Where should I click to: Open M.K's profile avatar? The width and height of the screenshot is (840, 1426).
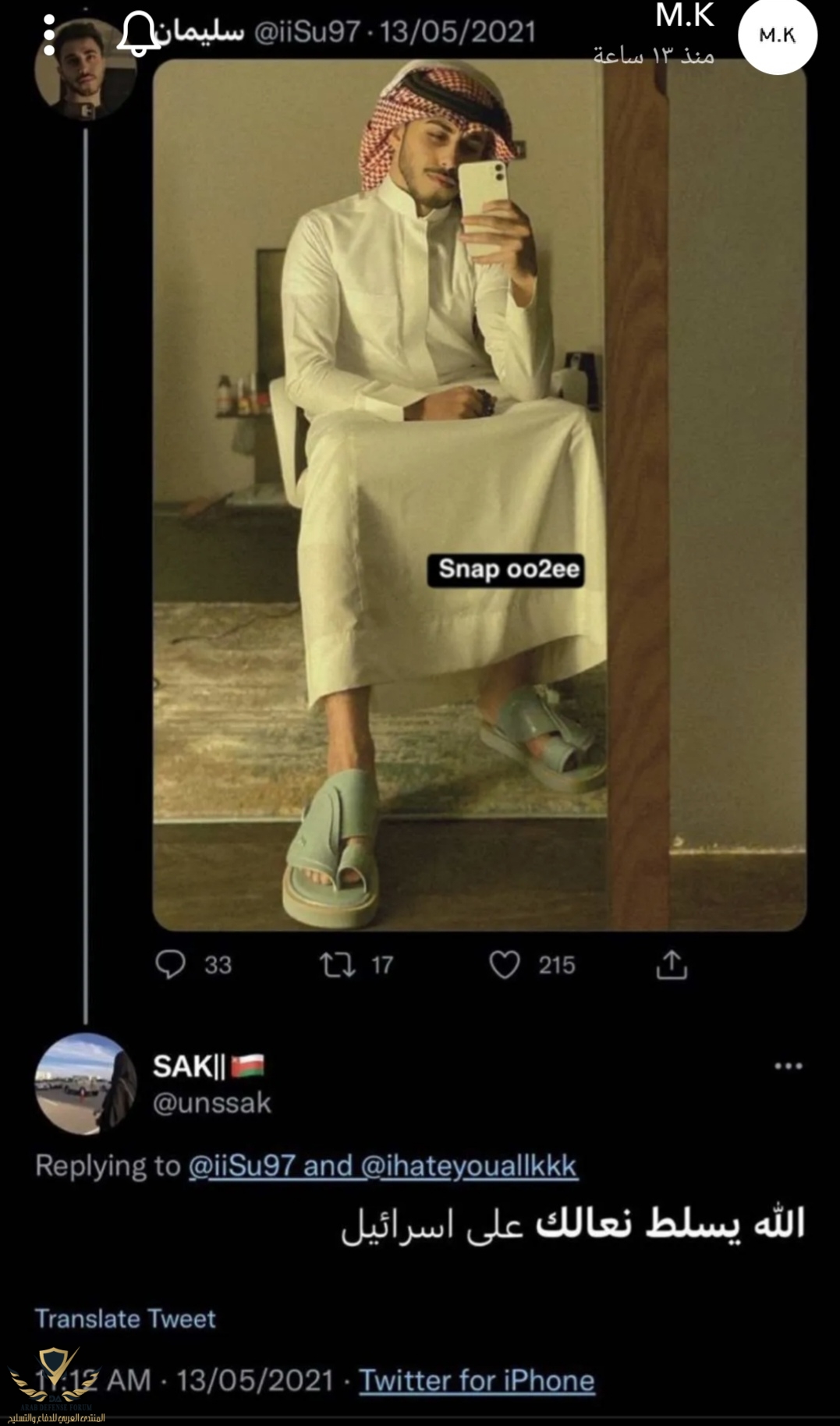[777, 36]
